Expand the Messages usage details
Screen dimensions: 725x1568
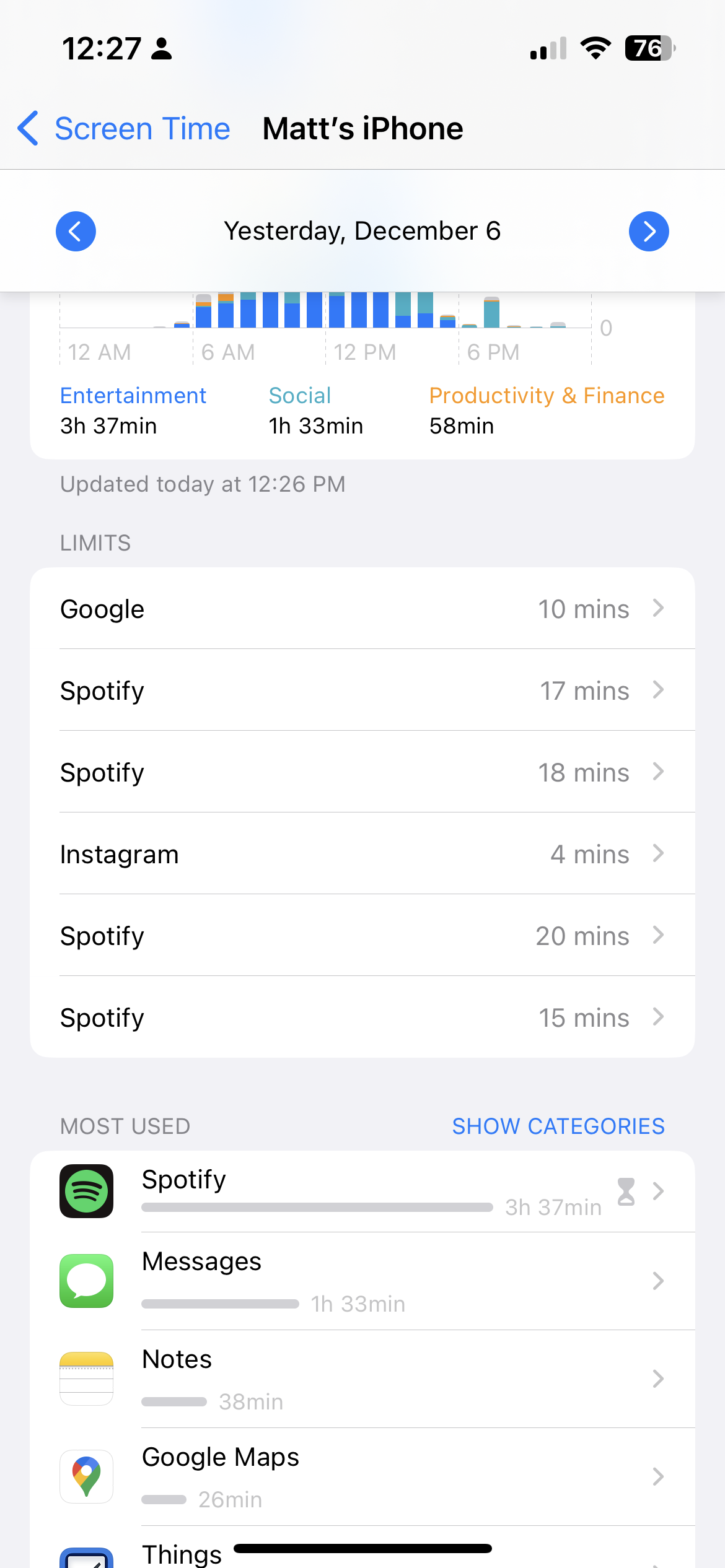coord(362,1281)
